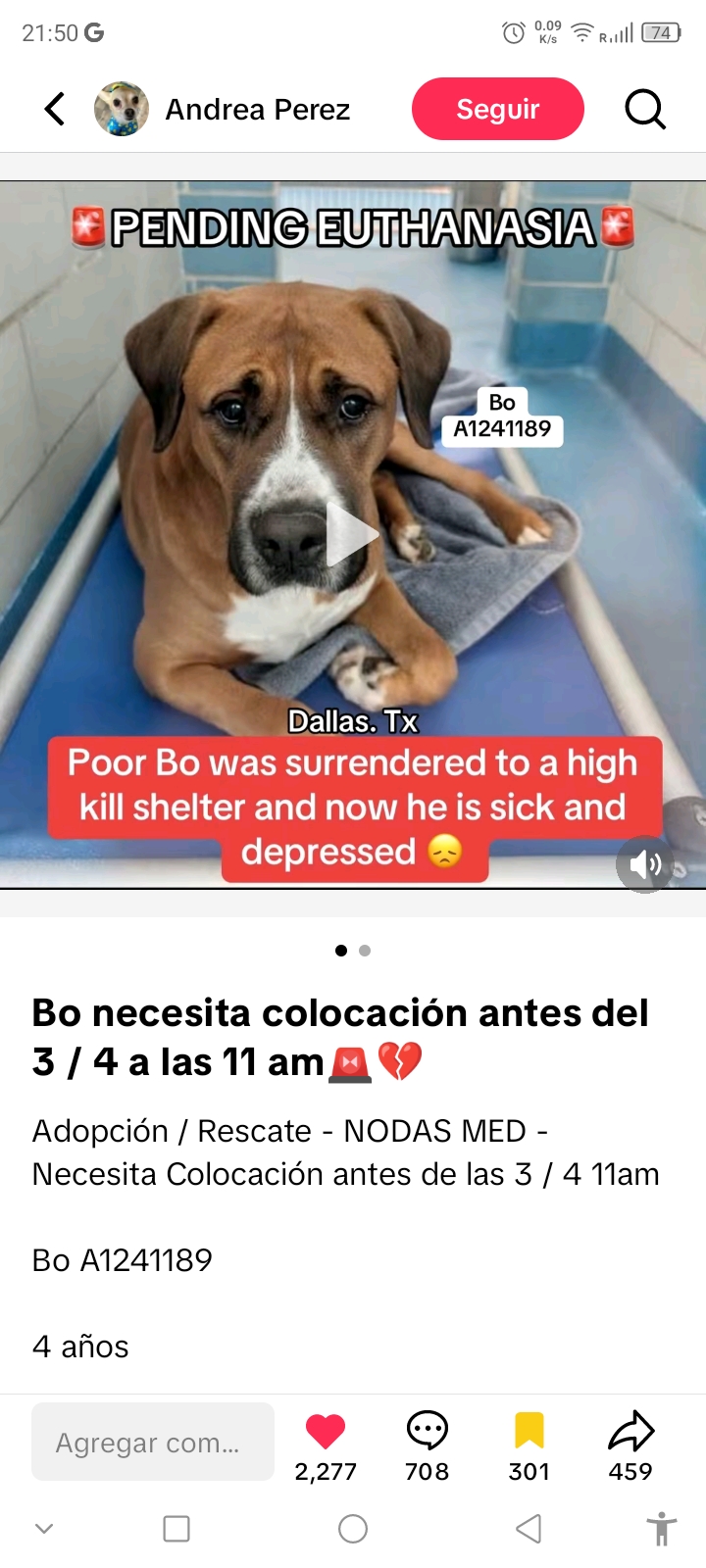706x1568 pixels.
Task: Go back using the top-left arrow
Action: pyautogui.click(x=55, y=109)
